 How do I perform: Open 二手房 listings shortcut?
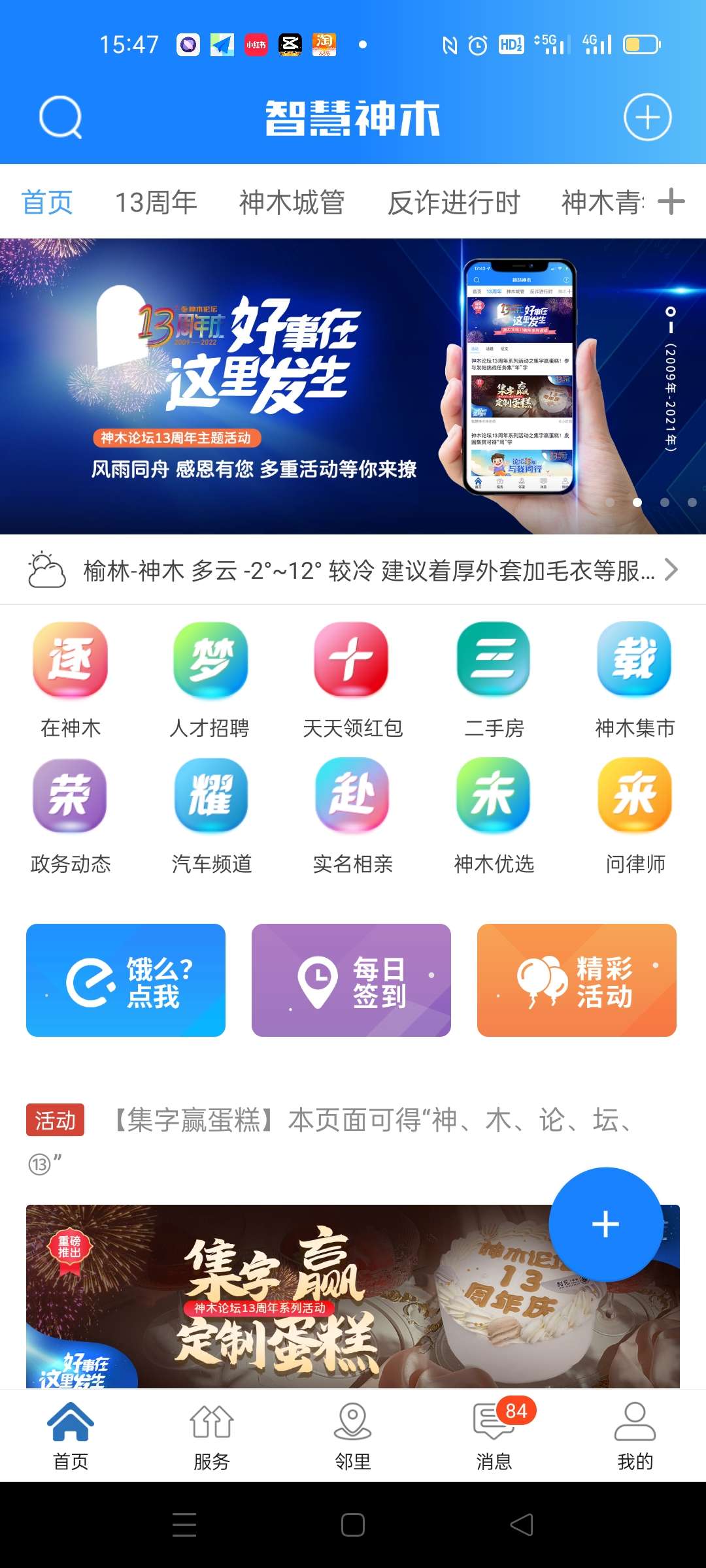pyautogui.click(x=494, y=679)
